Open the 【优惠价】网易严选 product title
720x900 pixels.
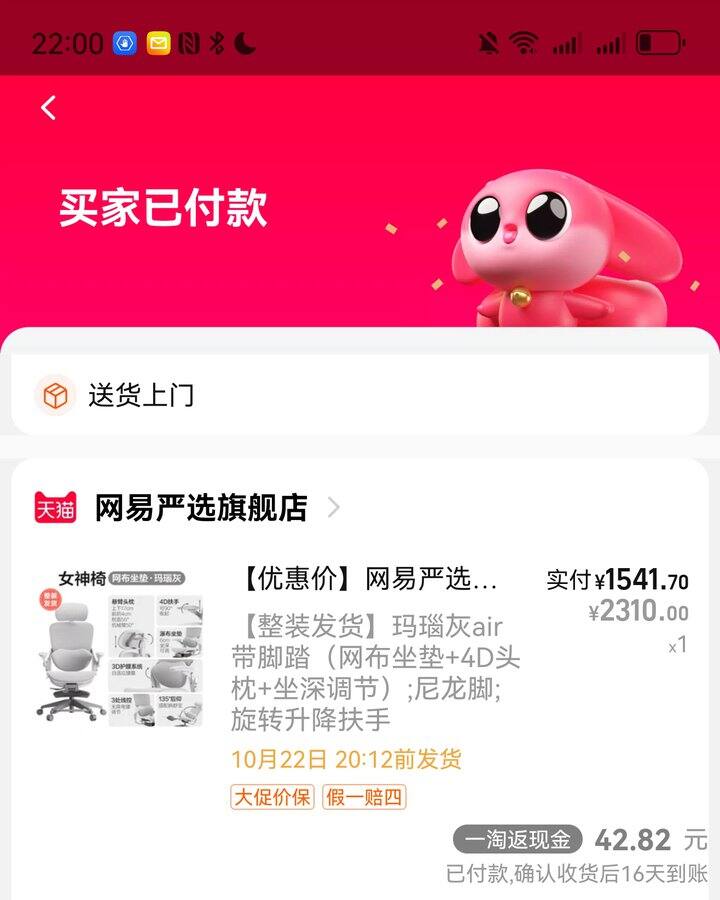tap(370, 579)
